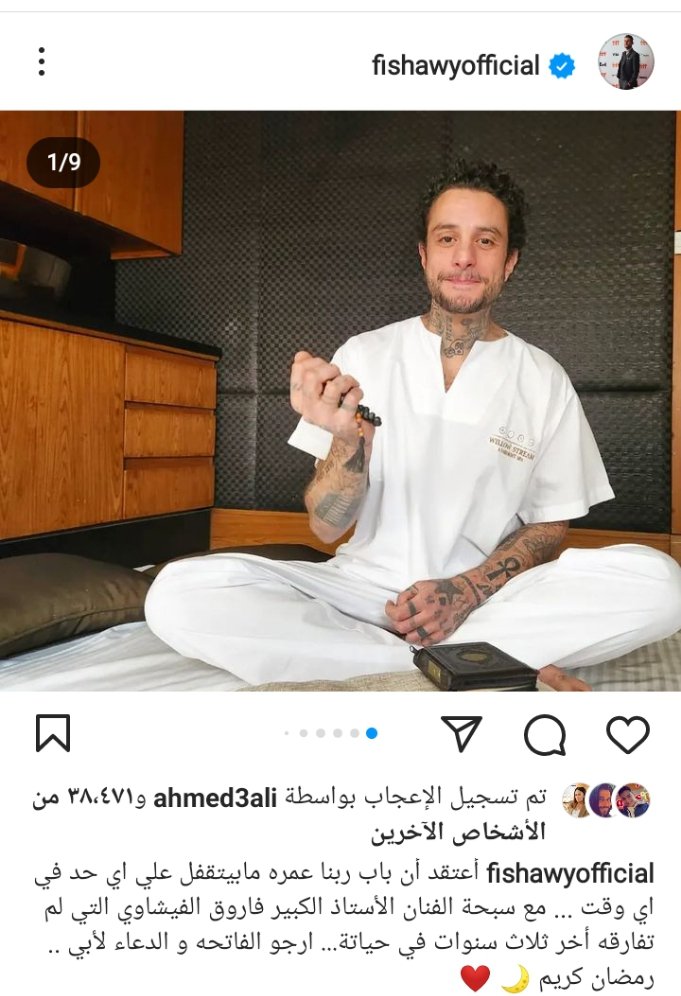Tap fishawyofficial's profile picture
681x996 pixels.
point(626,62)
